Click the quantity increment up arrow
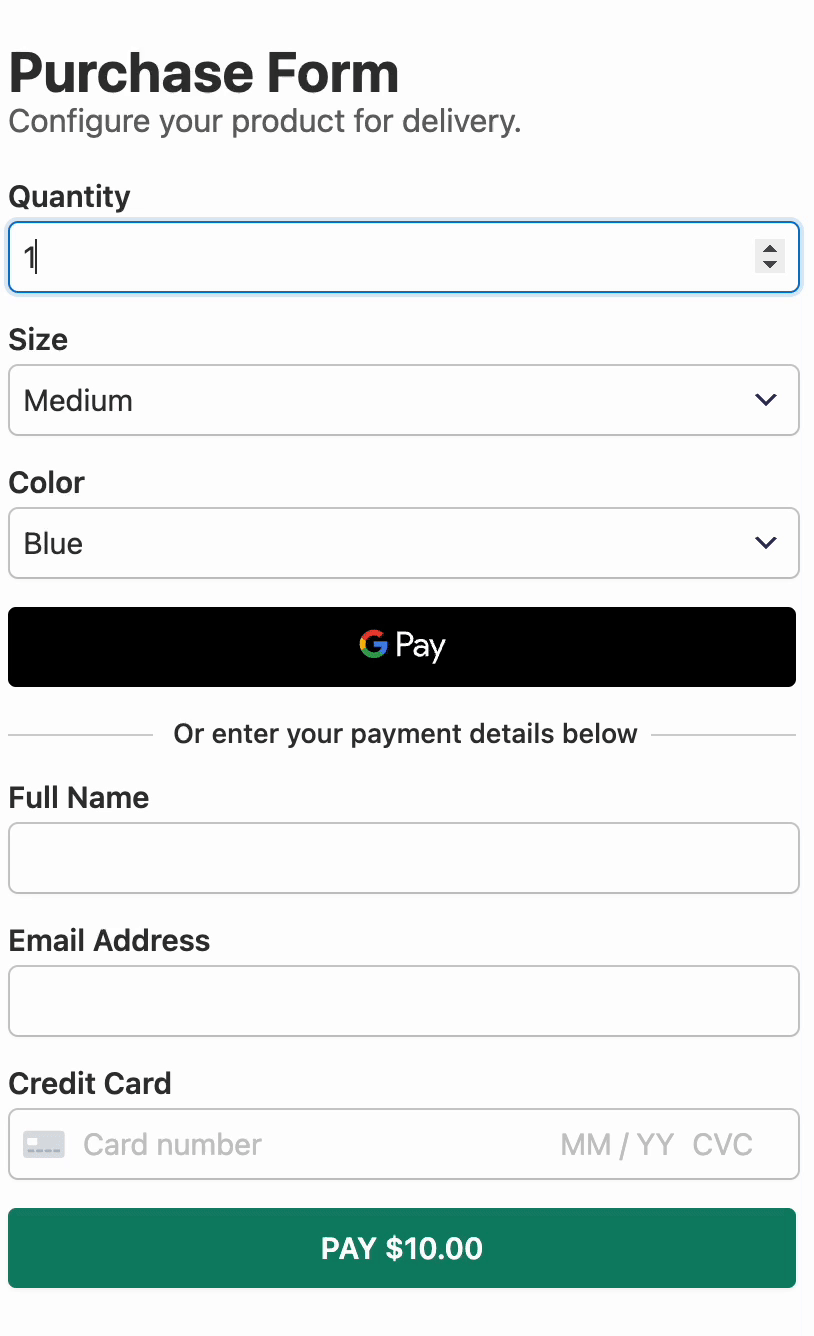The image size is (814, 1336). point(769,249)
